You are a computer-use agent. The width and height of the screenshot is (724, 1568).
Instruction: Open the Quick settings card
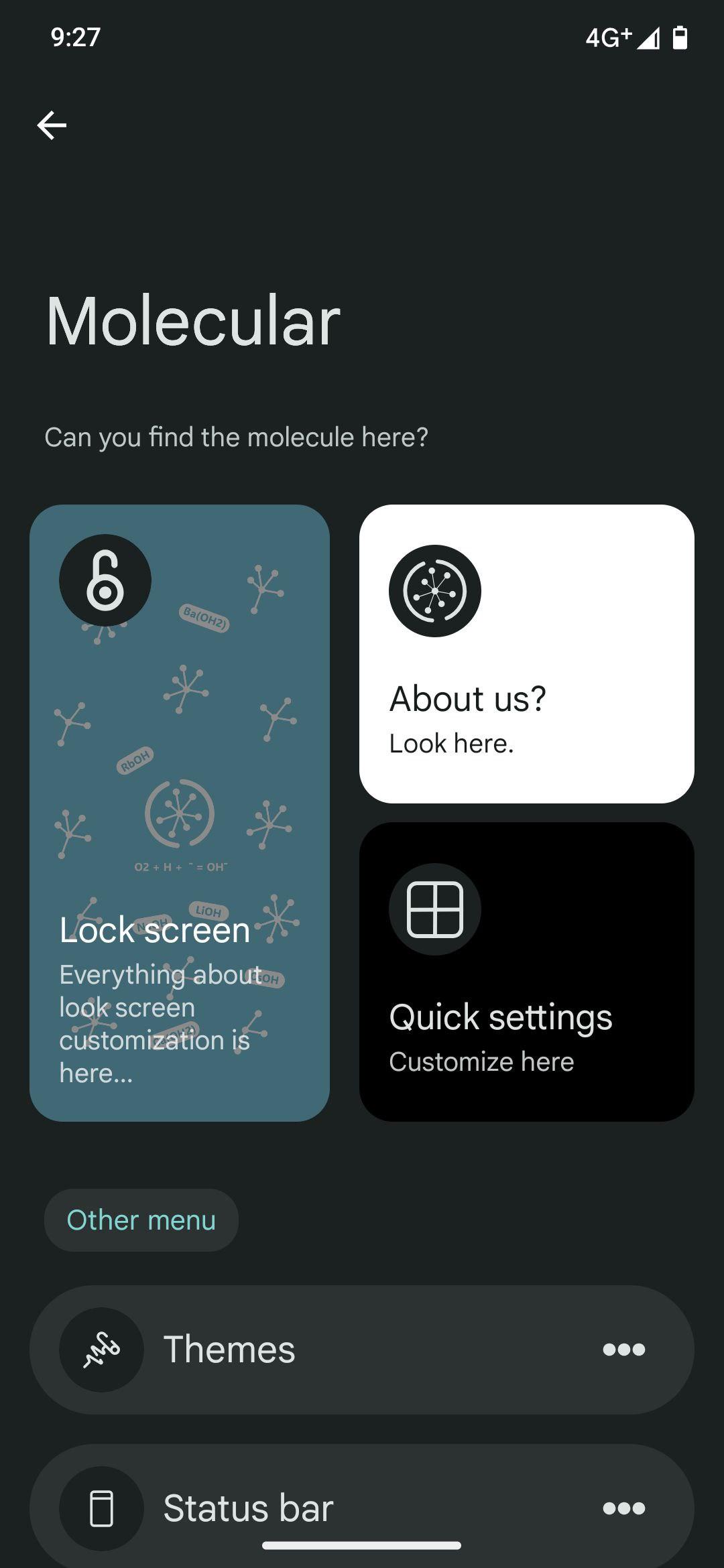pos(527,972)
